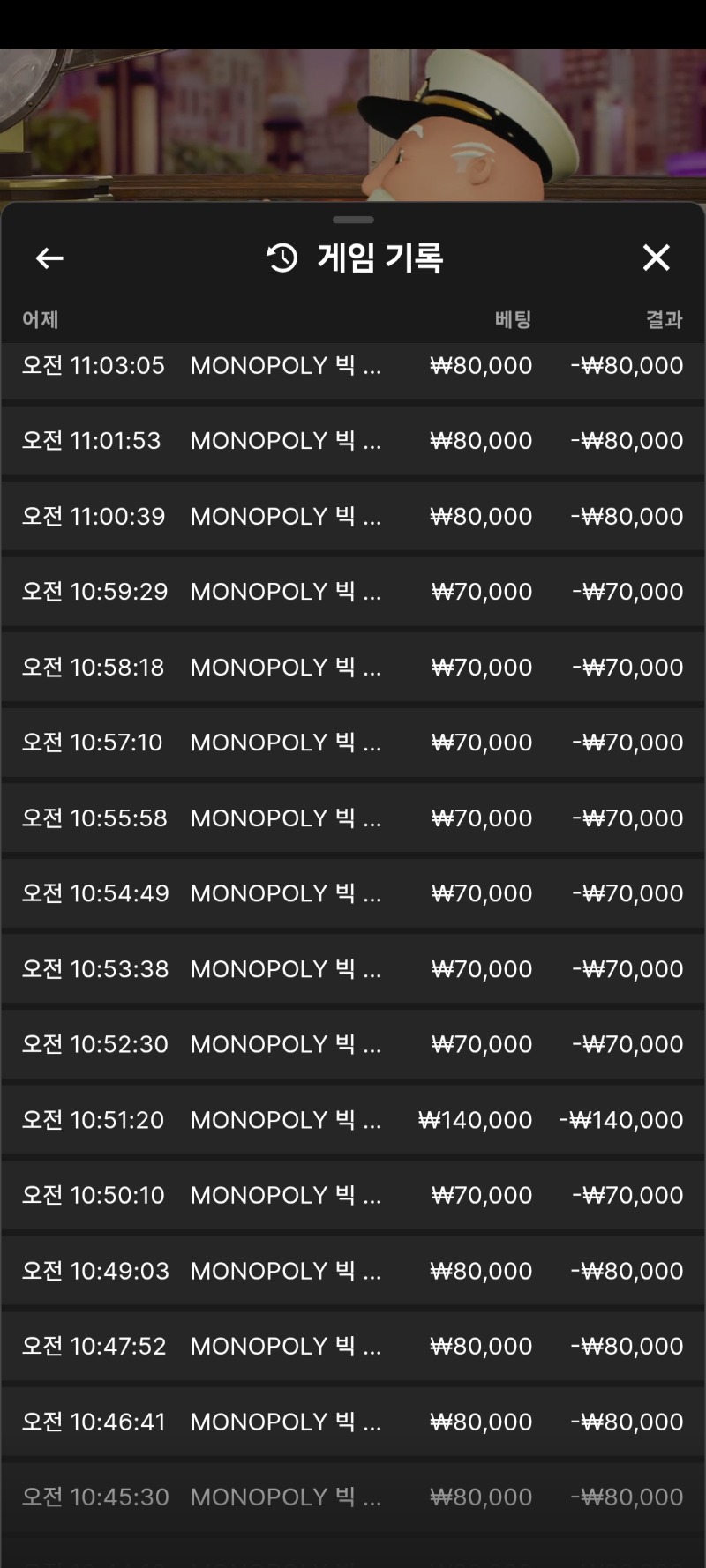View the 오전 10:47:52 bet details

[353, 1346]
